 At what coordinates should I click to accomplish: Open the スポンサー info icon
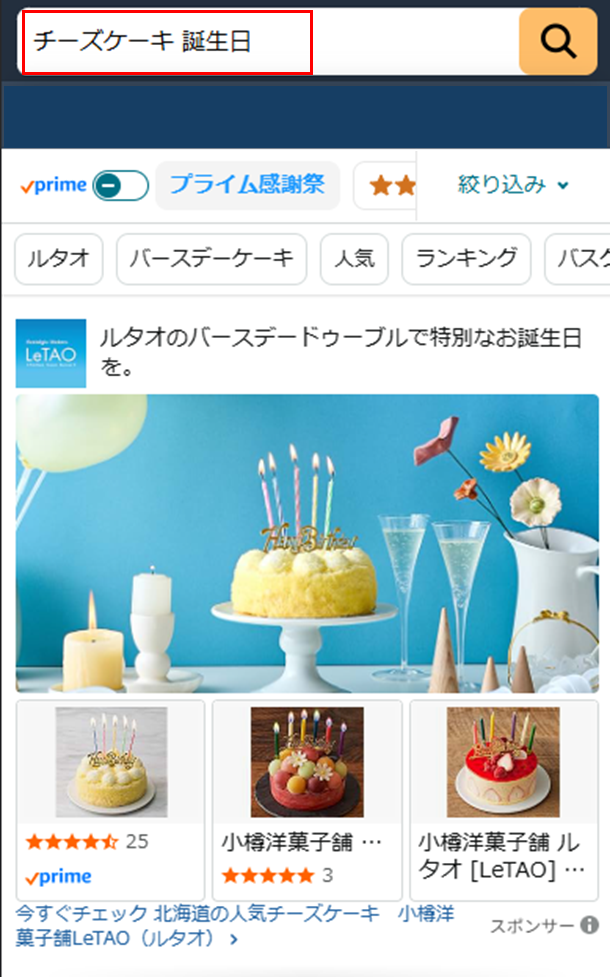click(590, 925)
